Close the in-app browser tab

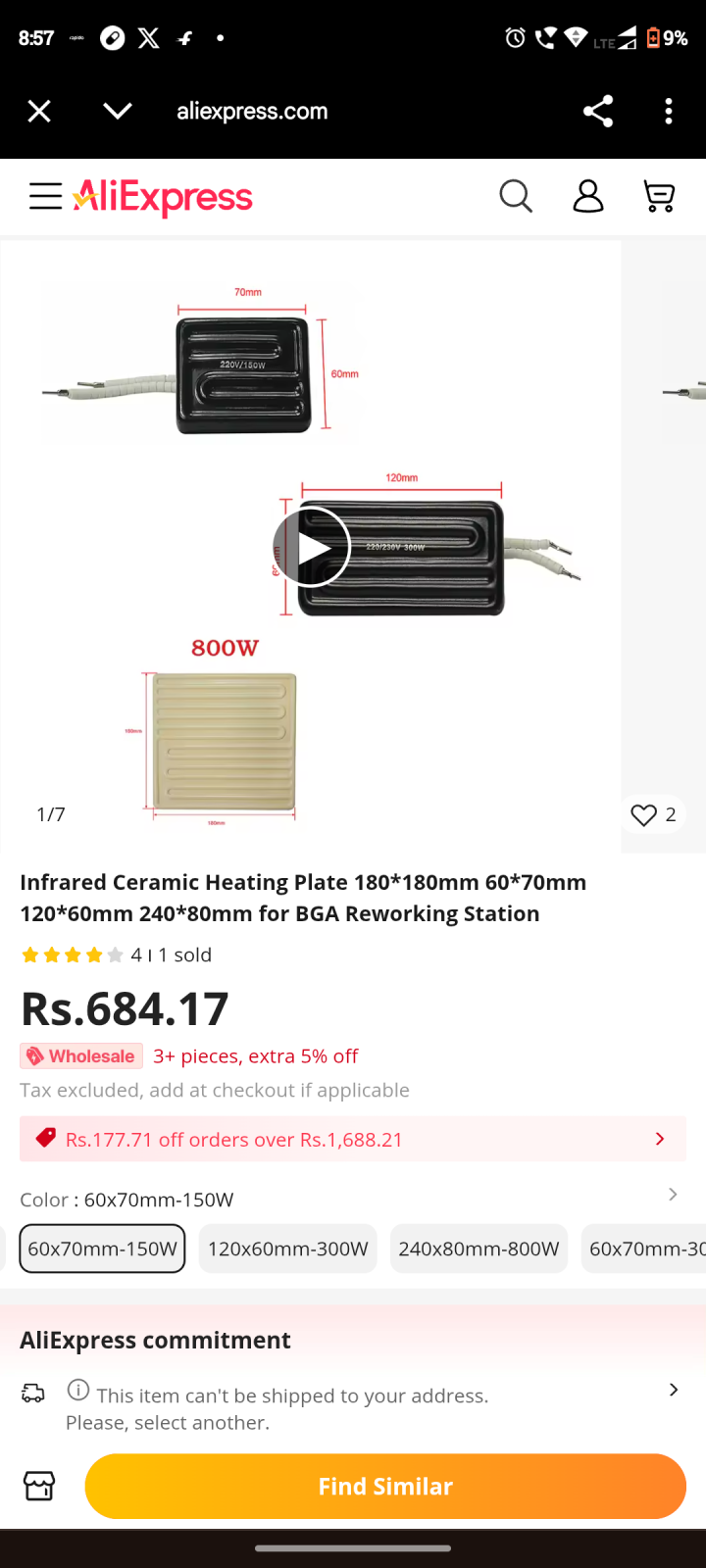tap(39, 112)
